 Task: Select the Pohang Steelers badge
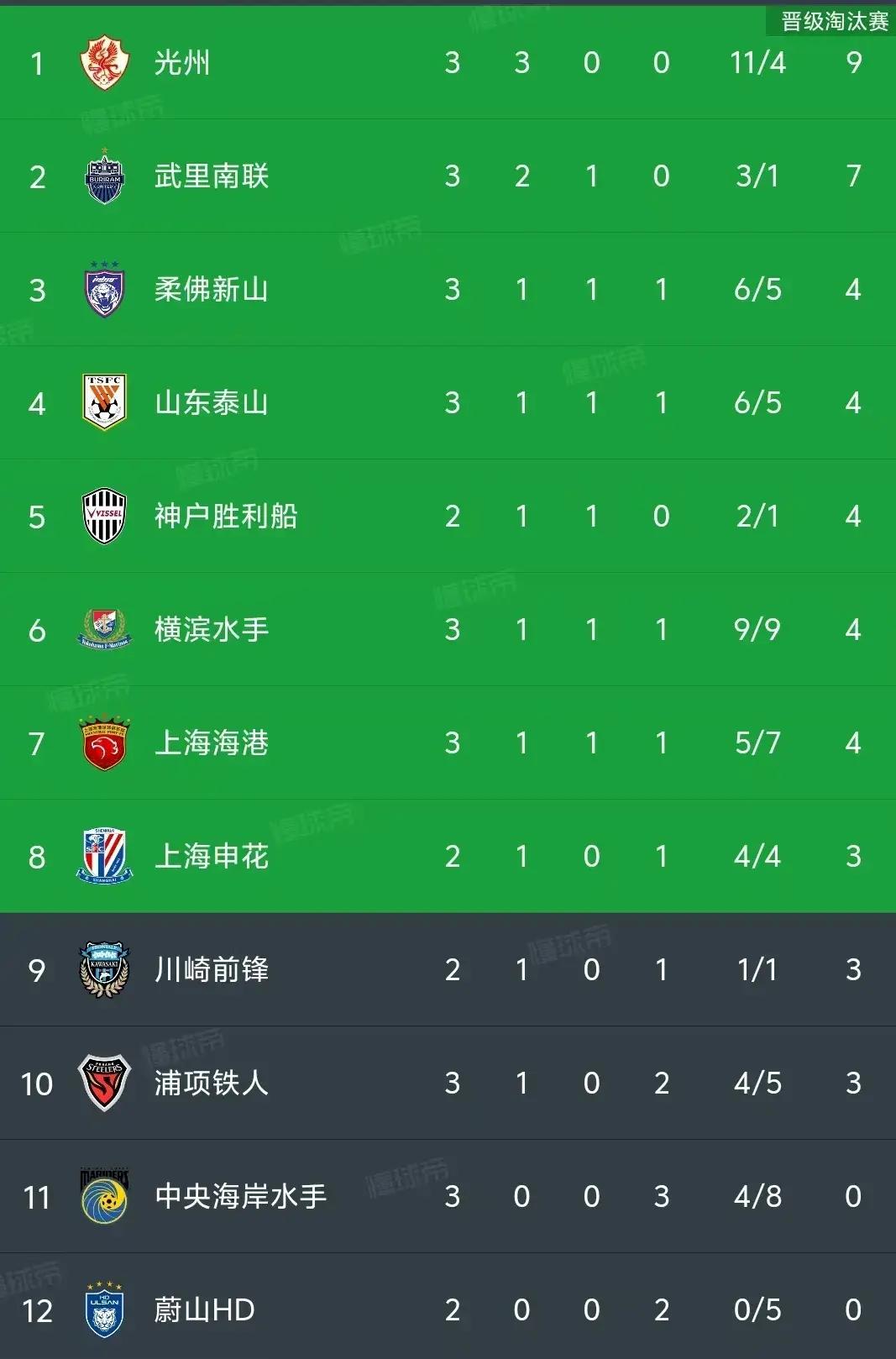pos(104,1081)
